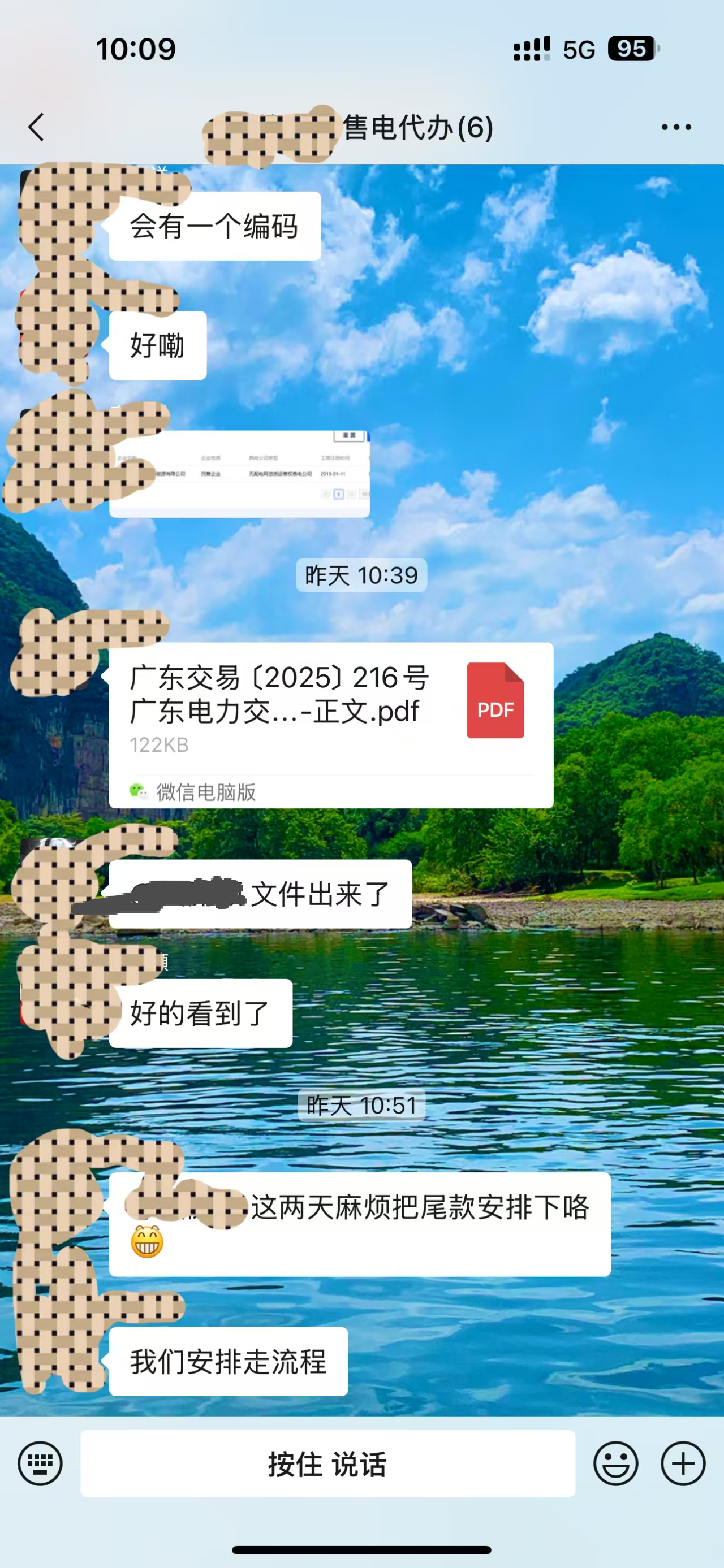Tap the back chevron to exit the chat
Screen dimensions: 724x1568
(x=35, y=127)
